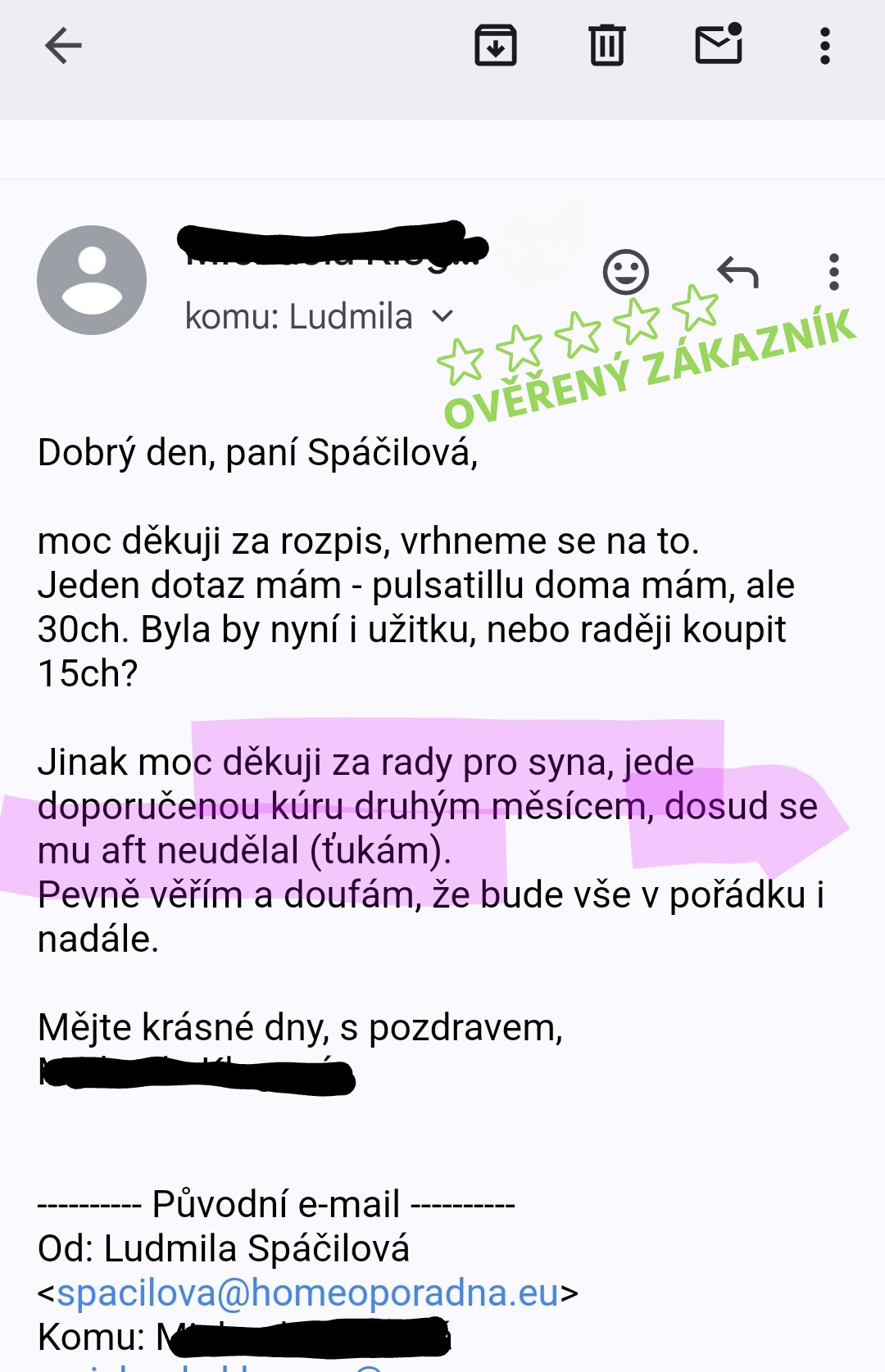Open the top overflow menu
Screen dimensions: 885x1372
pyautogui.click(x=825, y=46)
